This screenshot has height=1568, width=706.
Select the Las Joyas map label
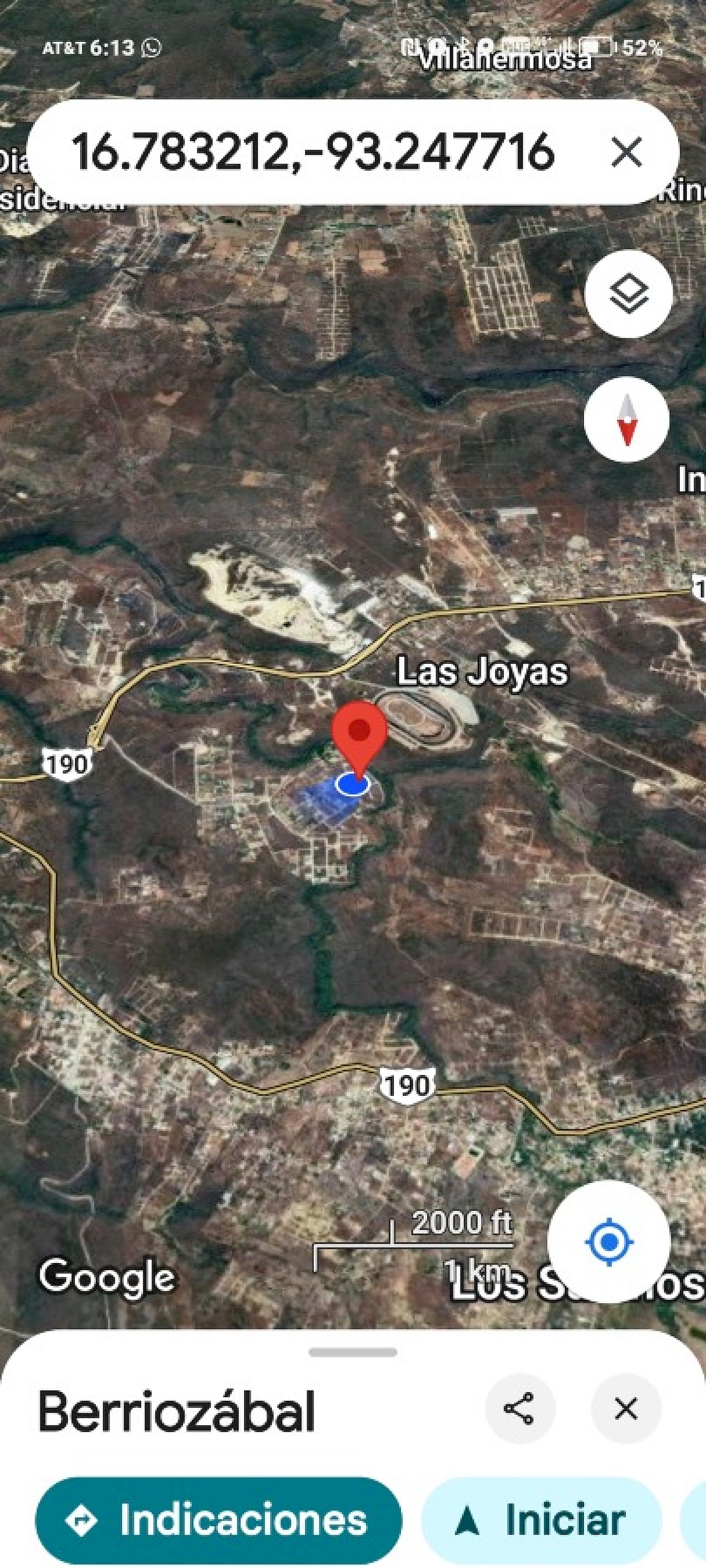(x=483, y=672)
